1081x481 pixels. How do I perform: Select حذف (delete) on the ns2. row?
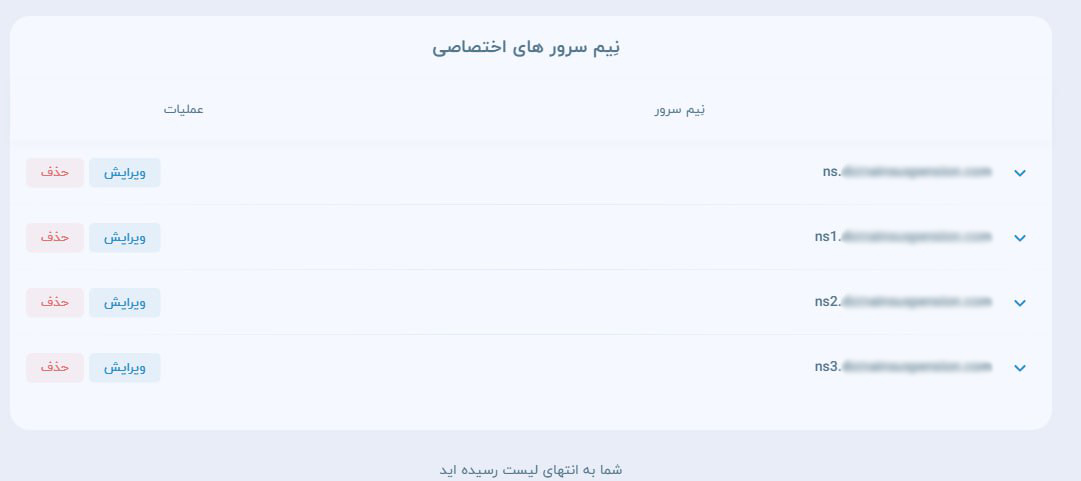(x=55, y=302)
